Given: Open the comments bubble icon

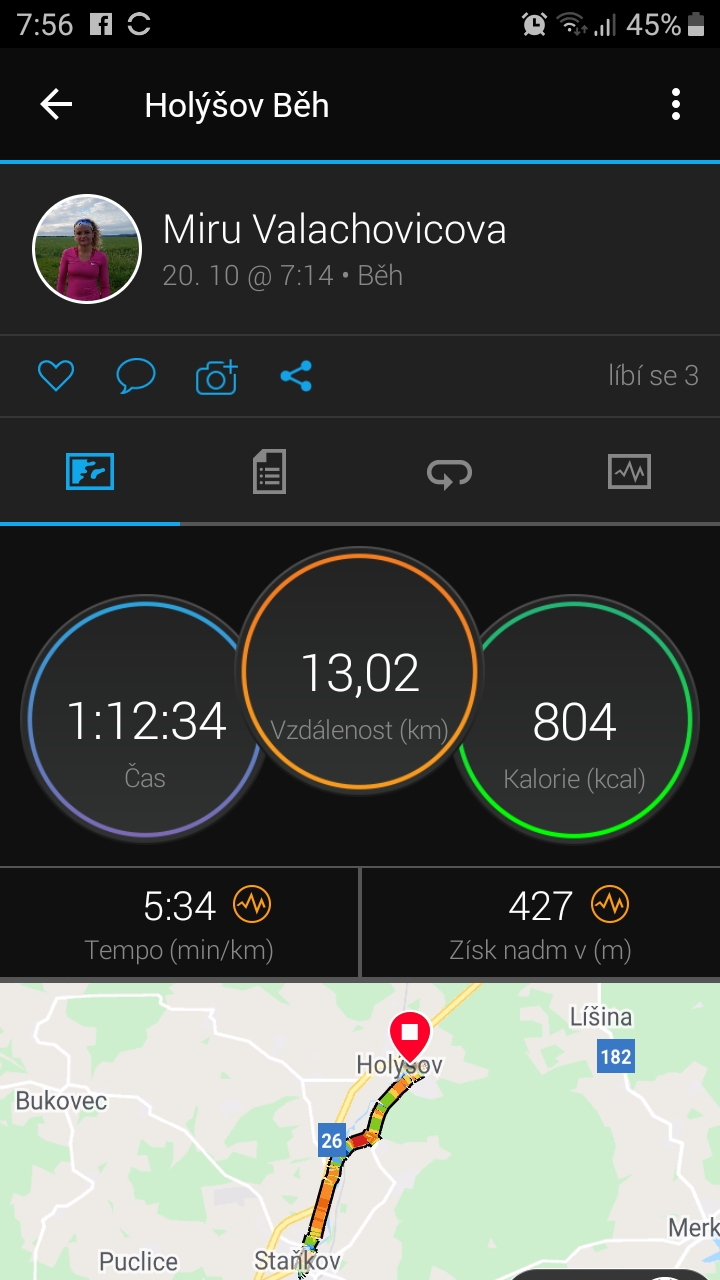Looking at the screenshot, I should [x=136, y=376].
